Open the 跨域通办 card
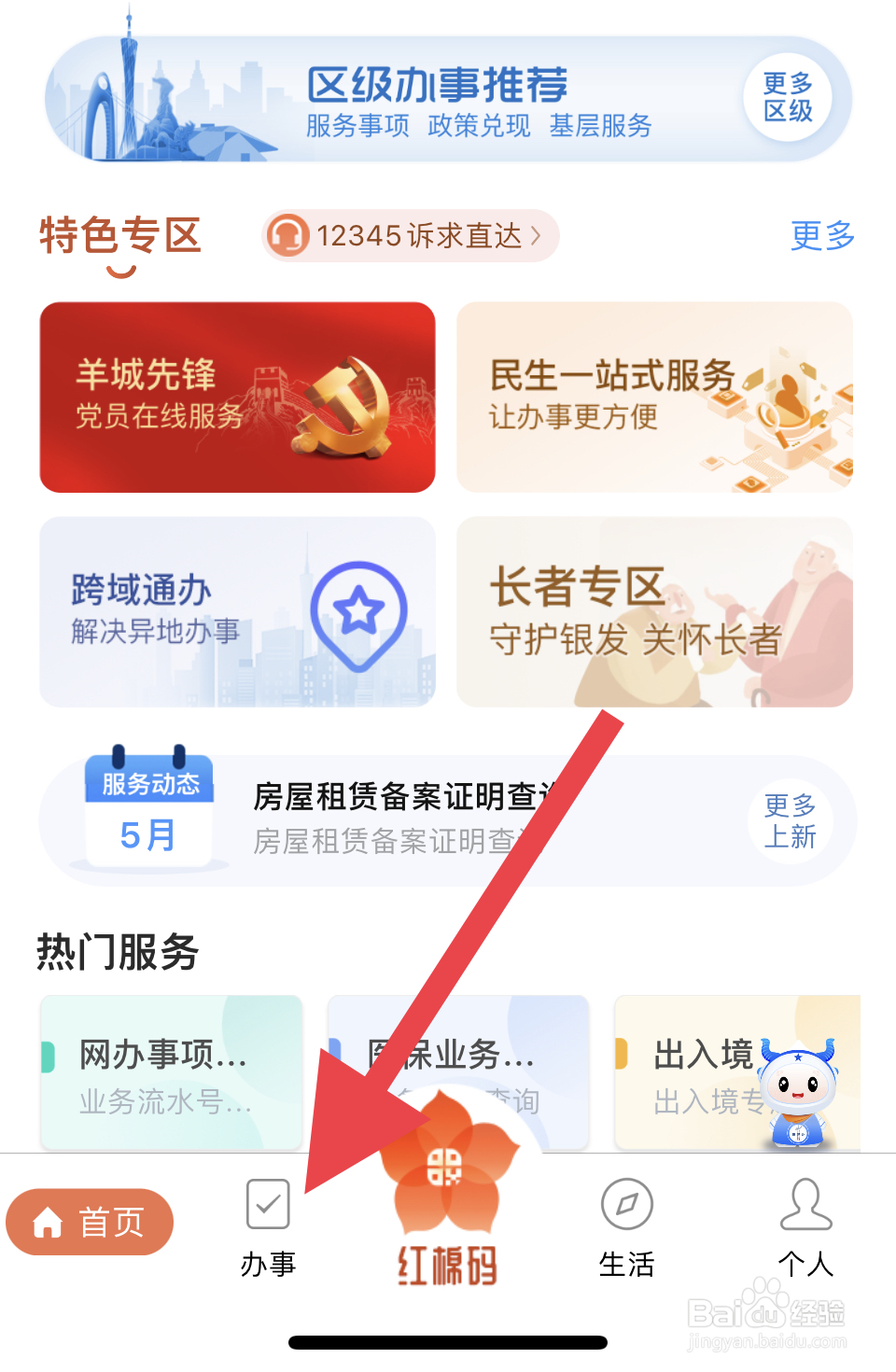 click(x=237, y=611)
